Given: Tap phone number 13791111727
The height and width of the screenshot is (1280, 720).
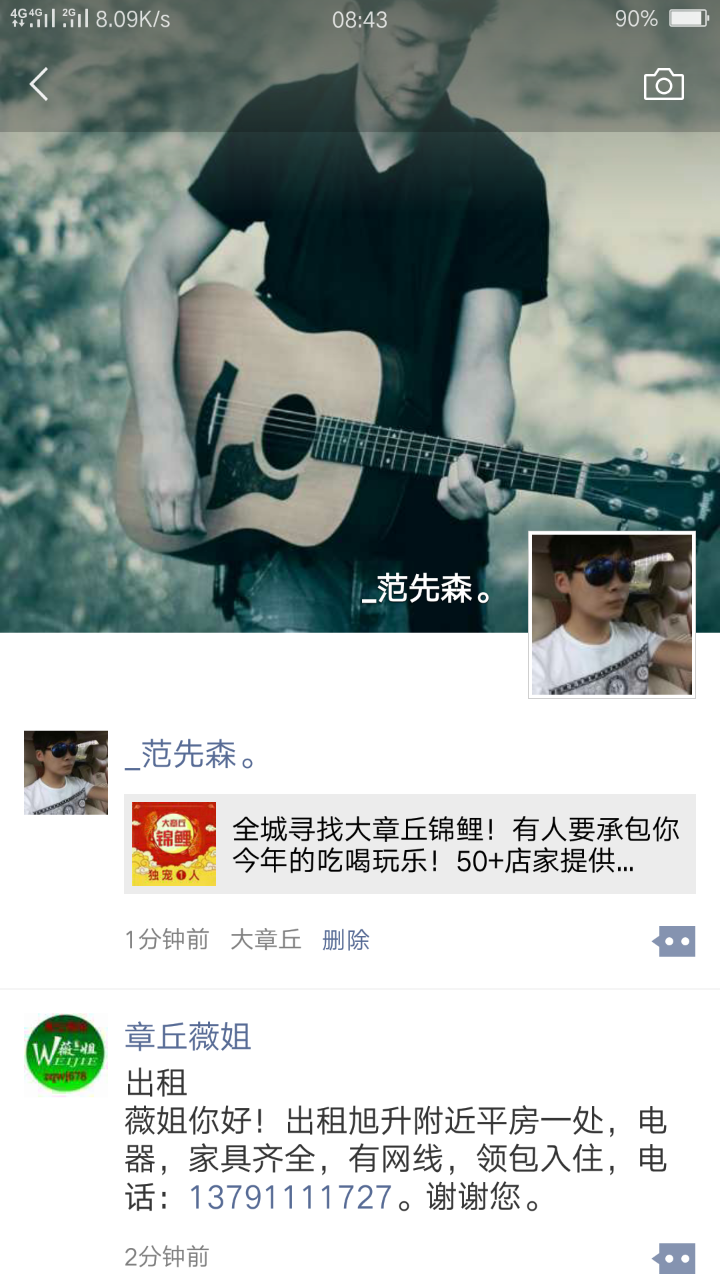Looking at the screenshot, I should 290,1197.
